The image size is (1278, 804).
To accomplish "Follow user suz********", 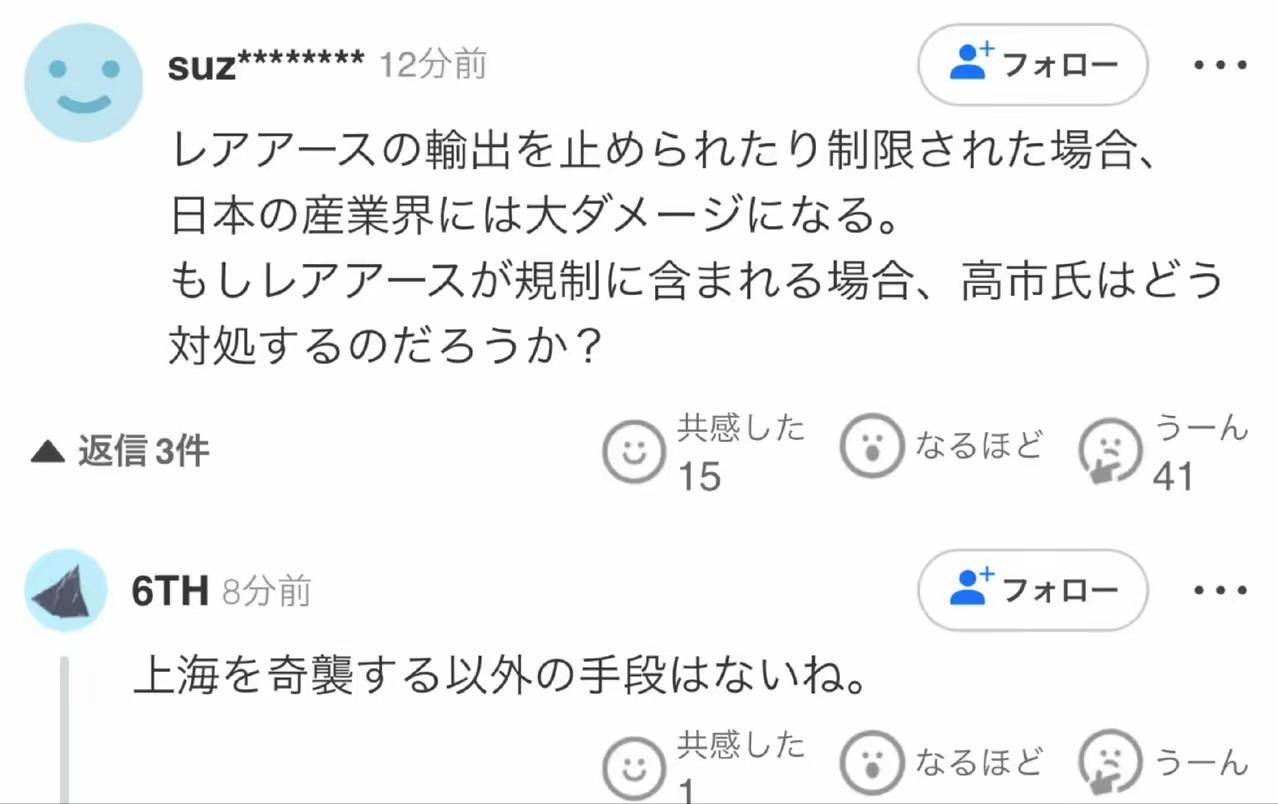I will [1032, 65].
